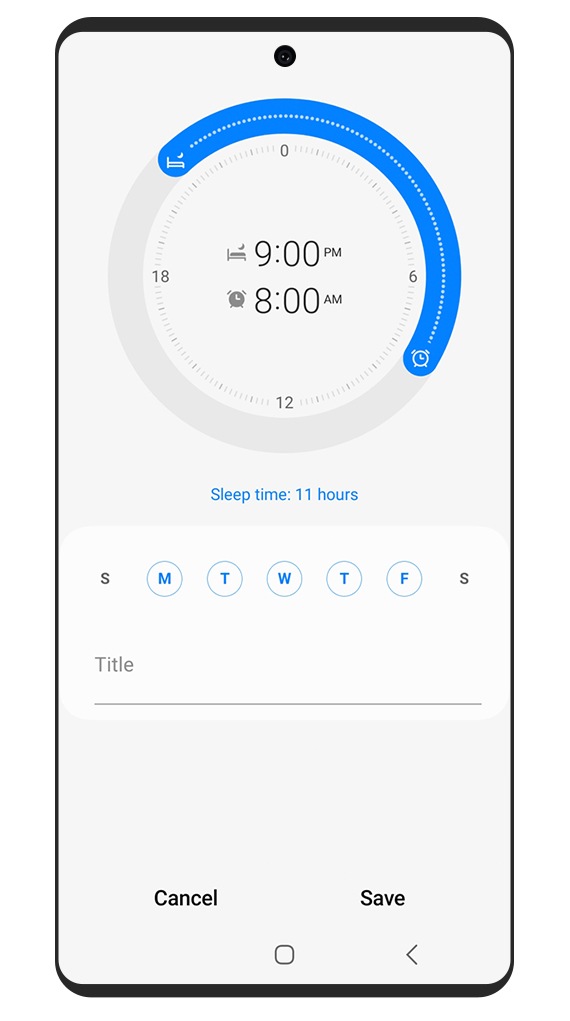Tap the alarm clock handle on the dial
The width and height of the screenshot is (570, 1021).
420,358
